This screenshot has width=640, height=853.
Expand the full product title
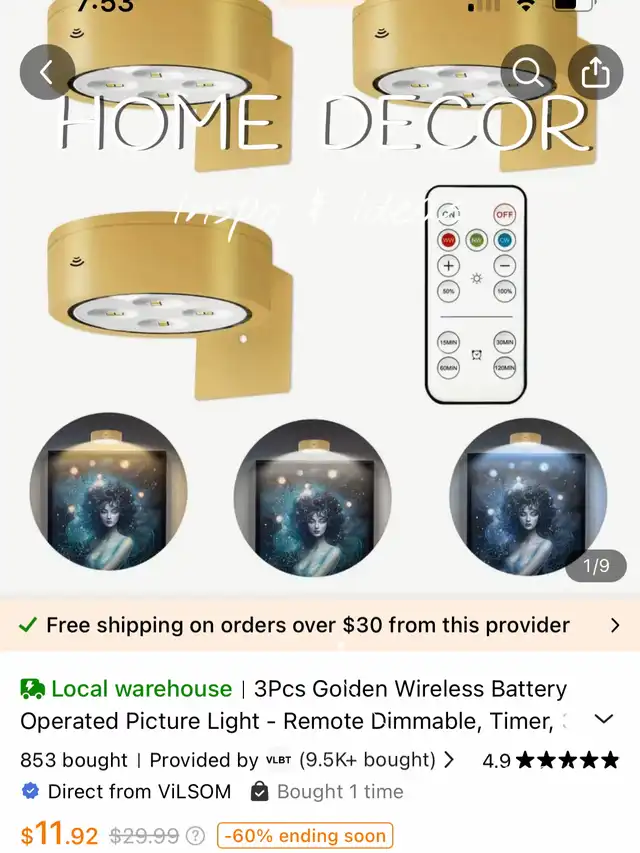(x=604, y=720)
